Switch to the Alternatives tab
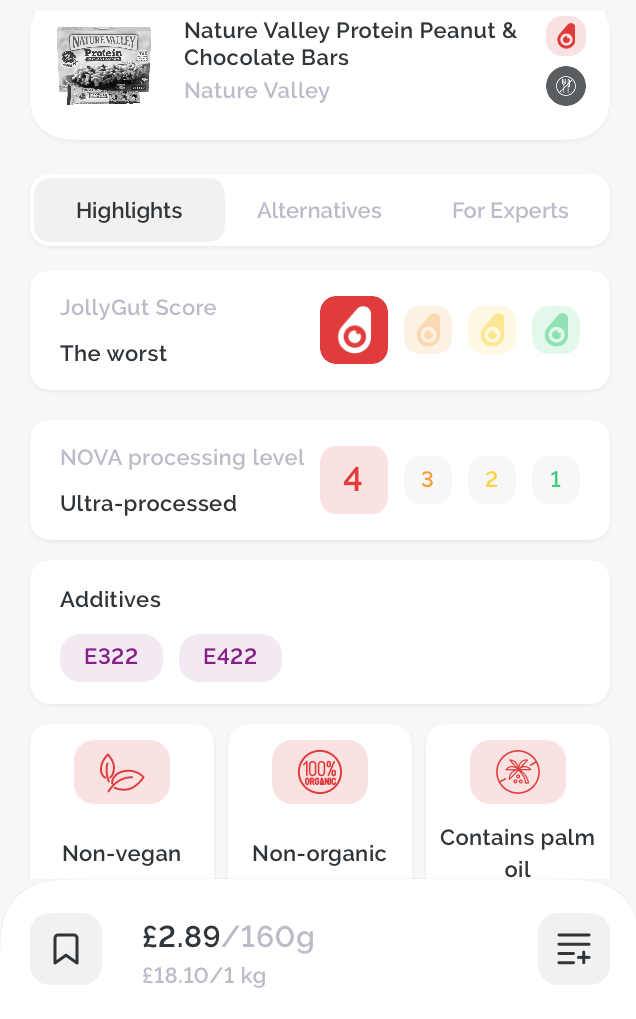636x1019 pixels. click(319, 211)
